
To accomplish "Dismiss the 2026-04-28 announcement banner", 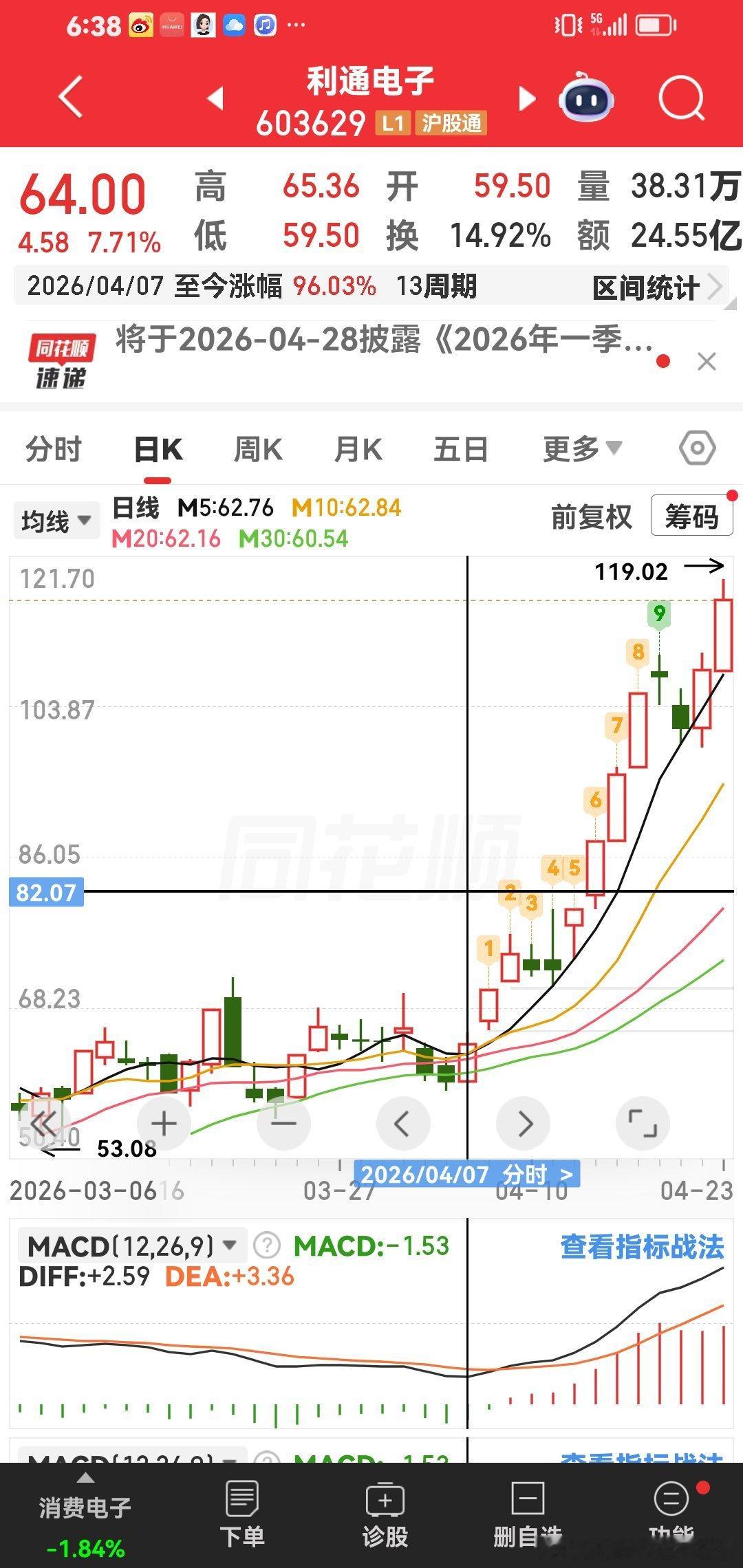I will pos(707,360).
